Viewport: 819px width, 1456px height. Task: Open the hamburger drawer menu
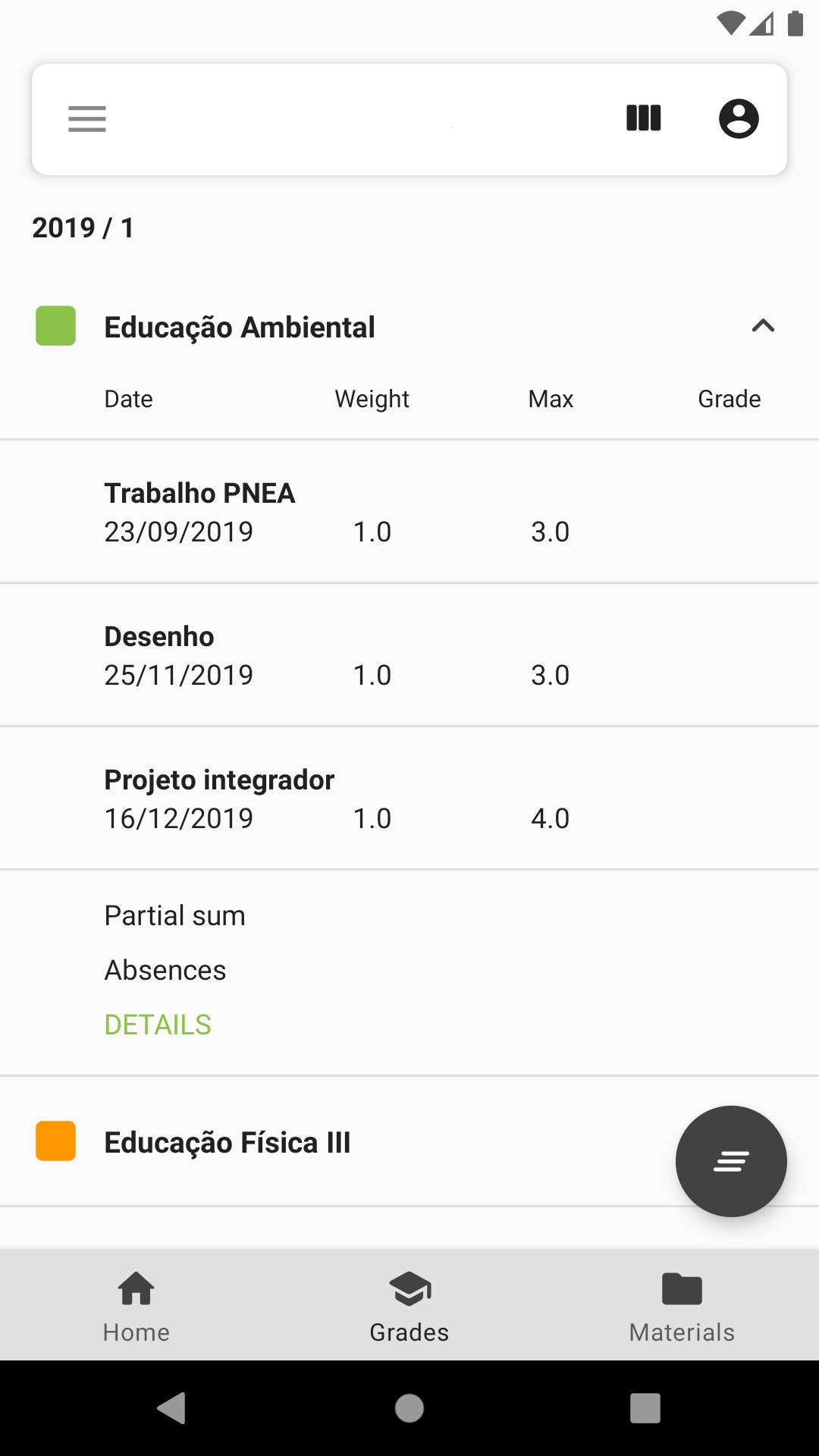tap(87, 119)
